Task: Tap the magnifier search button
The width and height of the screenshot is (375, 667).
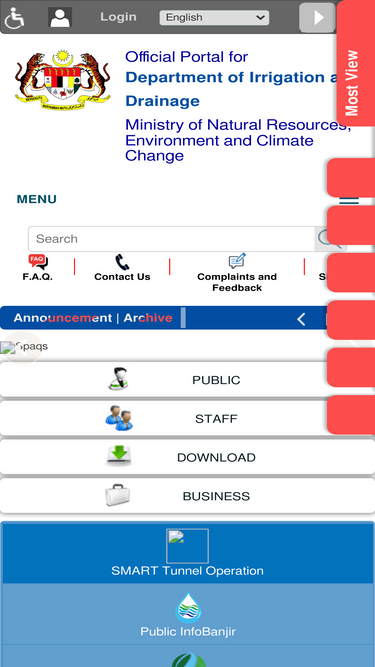Action: tap(330, 239)
